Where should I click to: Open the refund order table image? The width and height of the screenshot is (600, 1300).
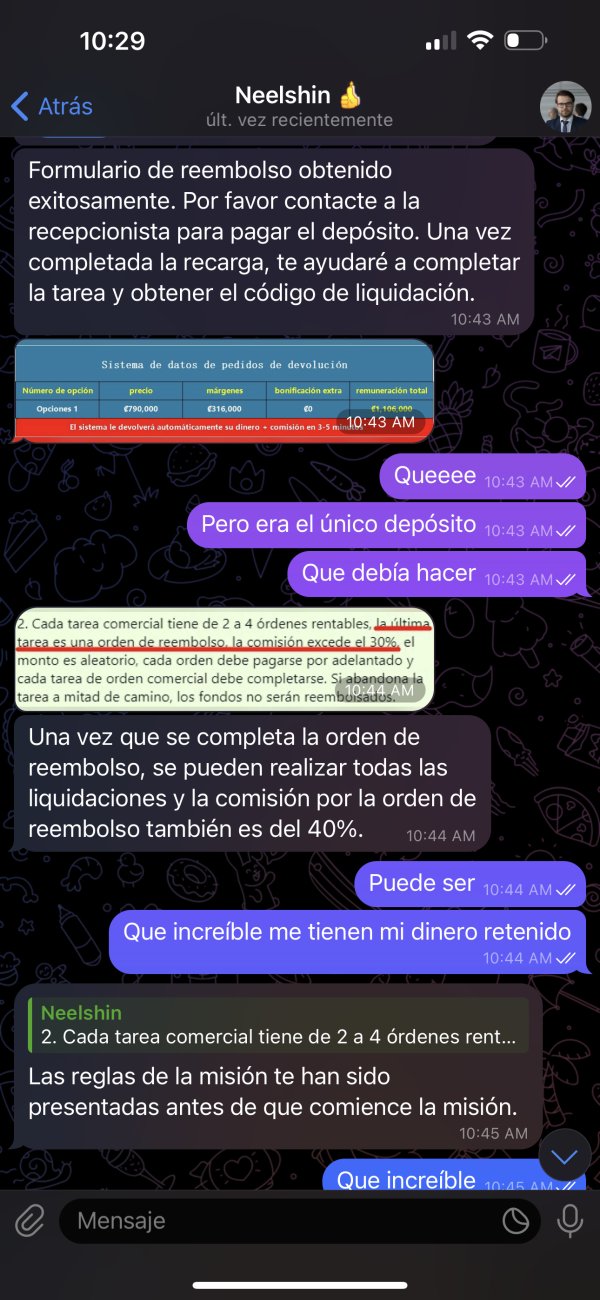click(x=224, y=389)
